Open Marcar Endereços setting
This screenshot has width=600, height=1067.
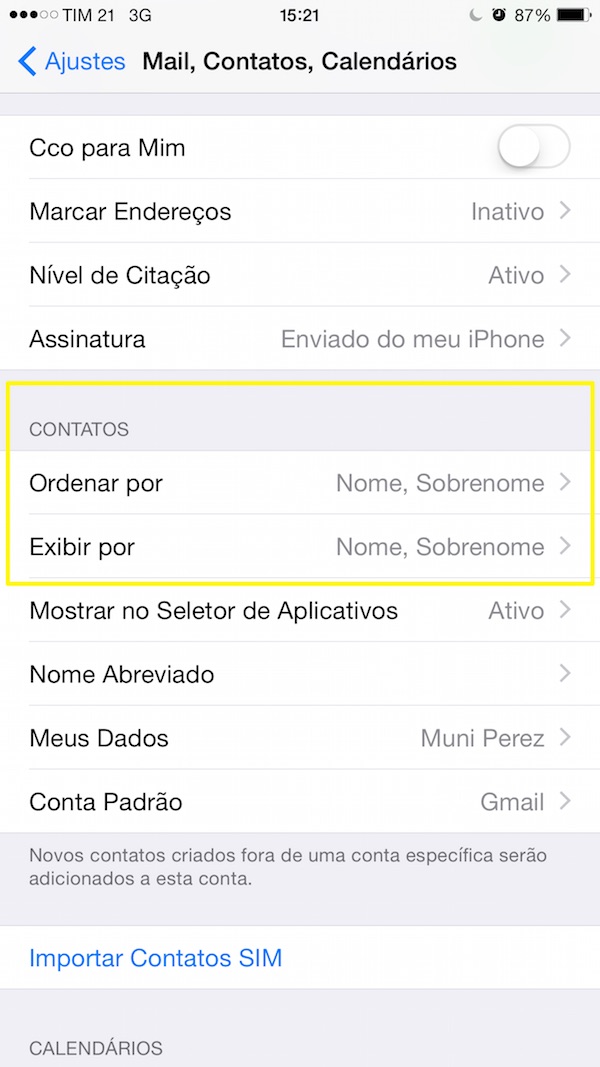(300, 212)
